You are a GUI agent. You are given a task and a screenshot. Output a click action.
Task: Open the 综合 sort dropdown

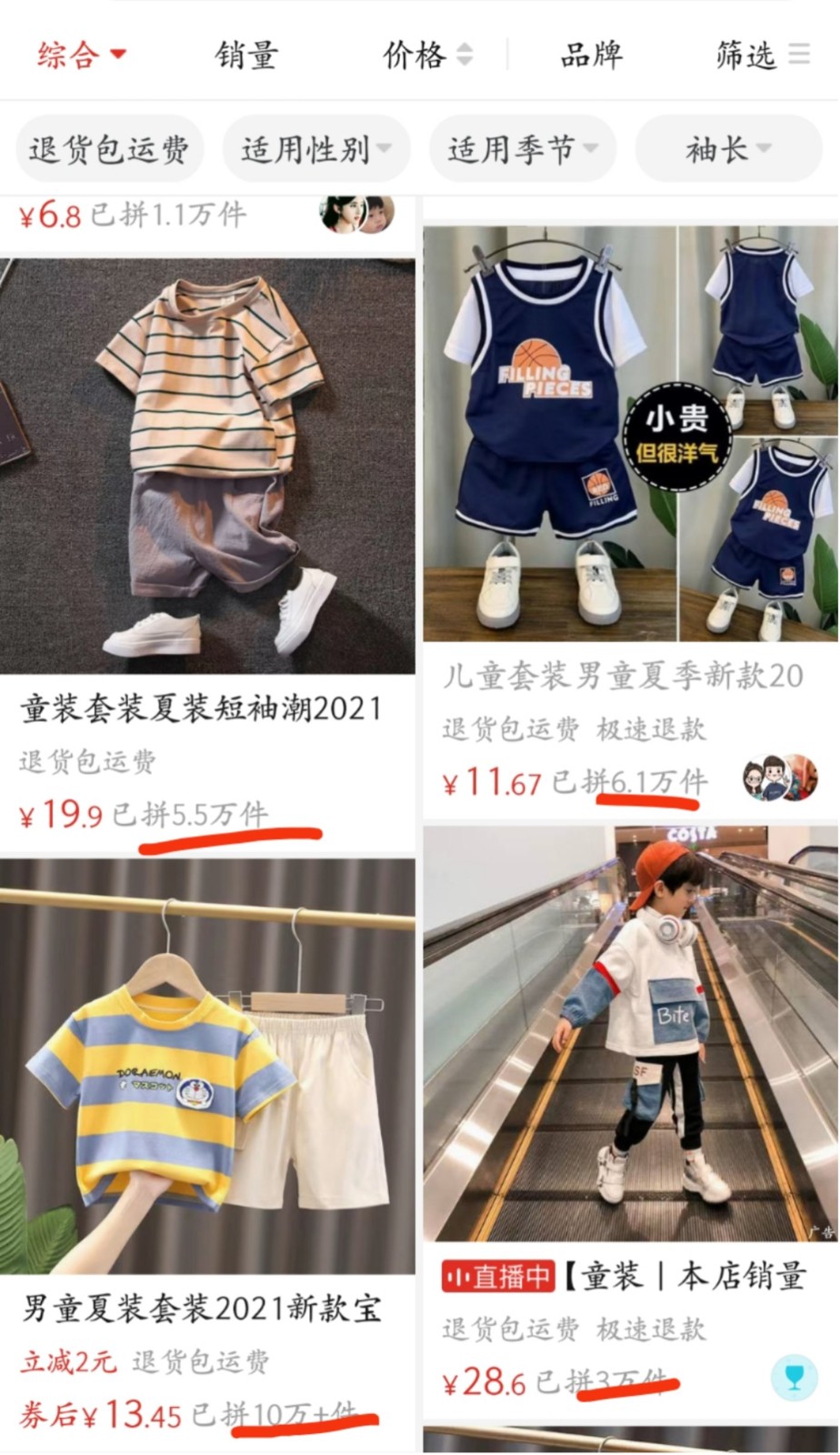80,55
